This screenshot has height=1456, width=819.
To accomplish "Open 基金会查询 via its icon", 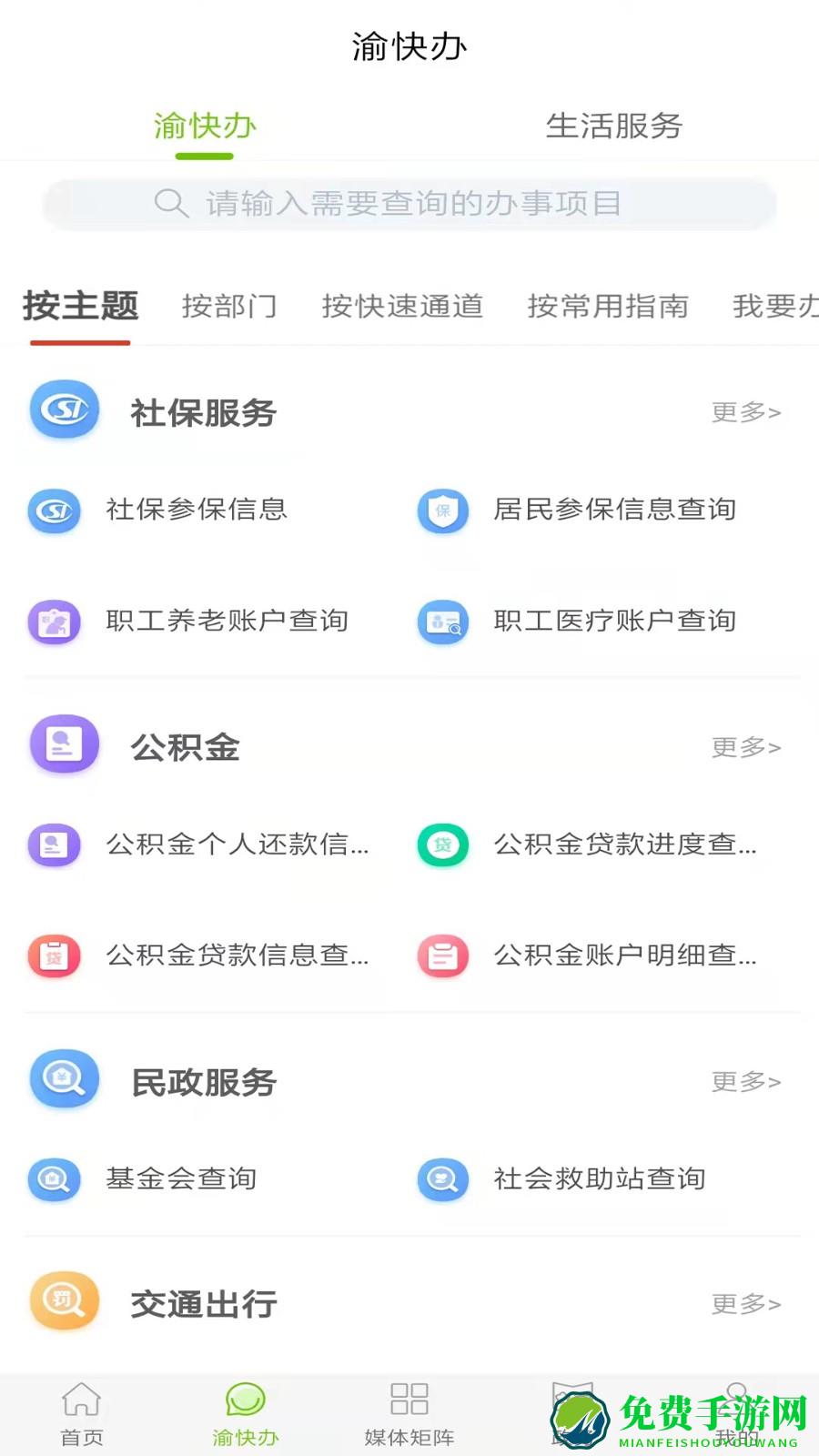I will click(x=54, y=1179).
